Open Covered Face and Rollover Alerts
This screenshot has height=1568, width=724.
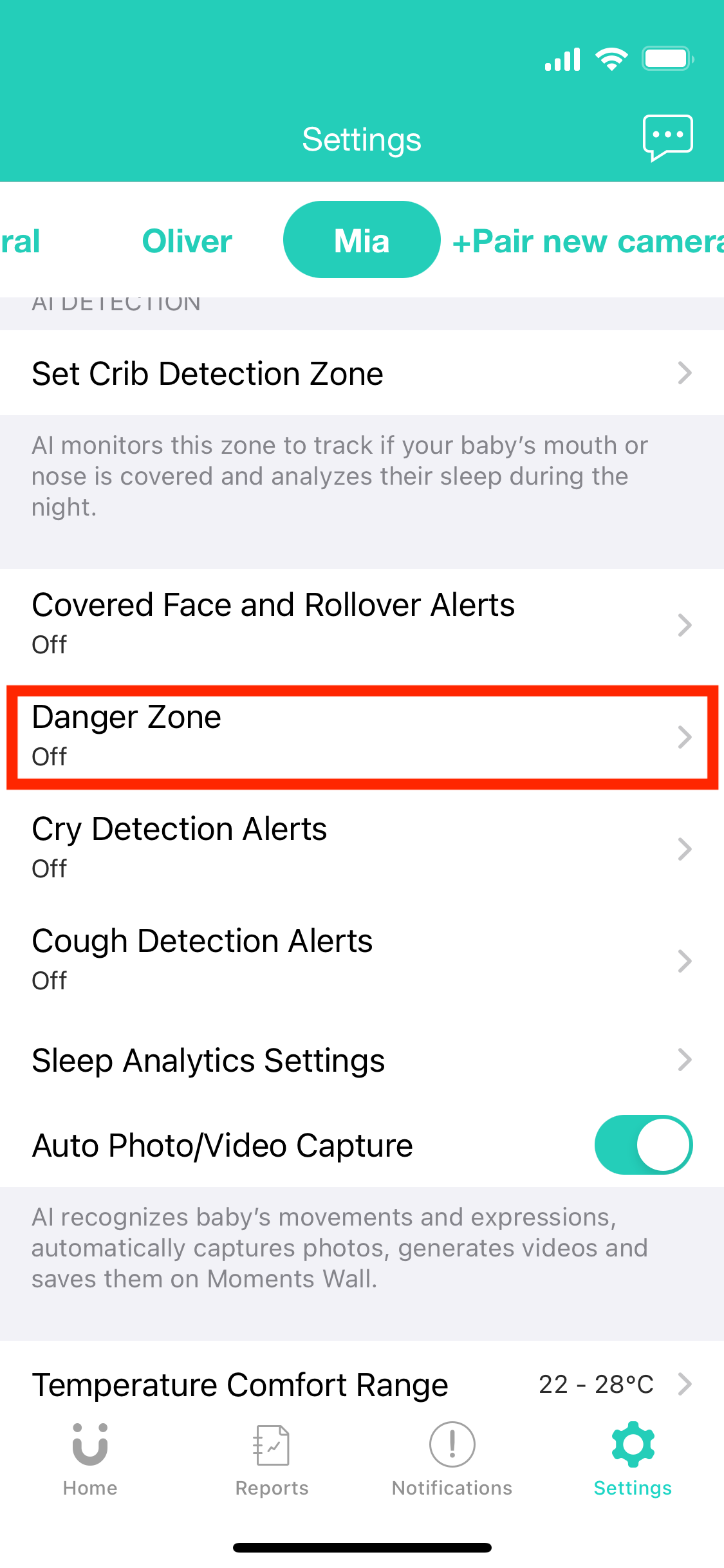tap(362, 623)
